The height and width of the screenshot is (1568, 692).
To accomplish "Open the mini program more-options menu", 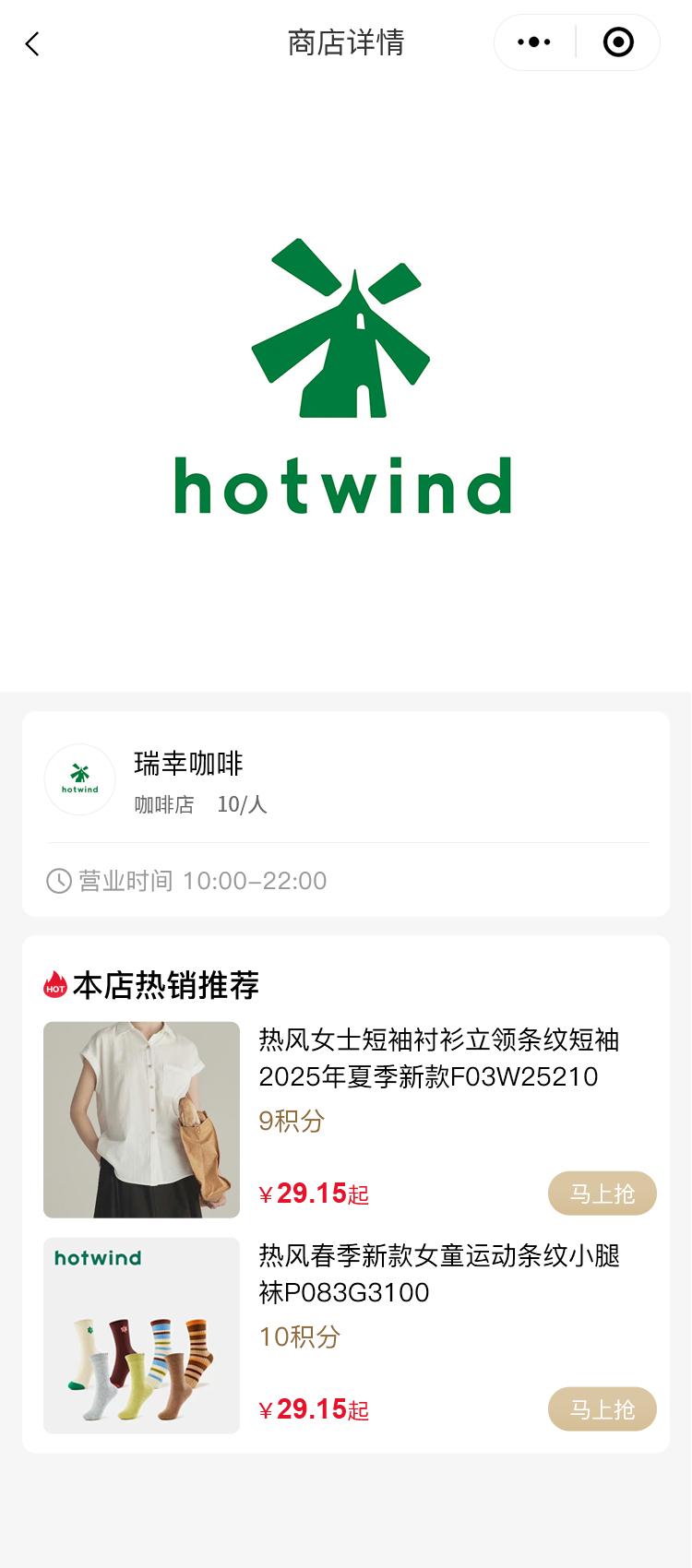I will tap(534, 42).
